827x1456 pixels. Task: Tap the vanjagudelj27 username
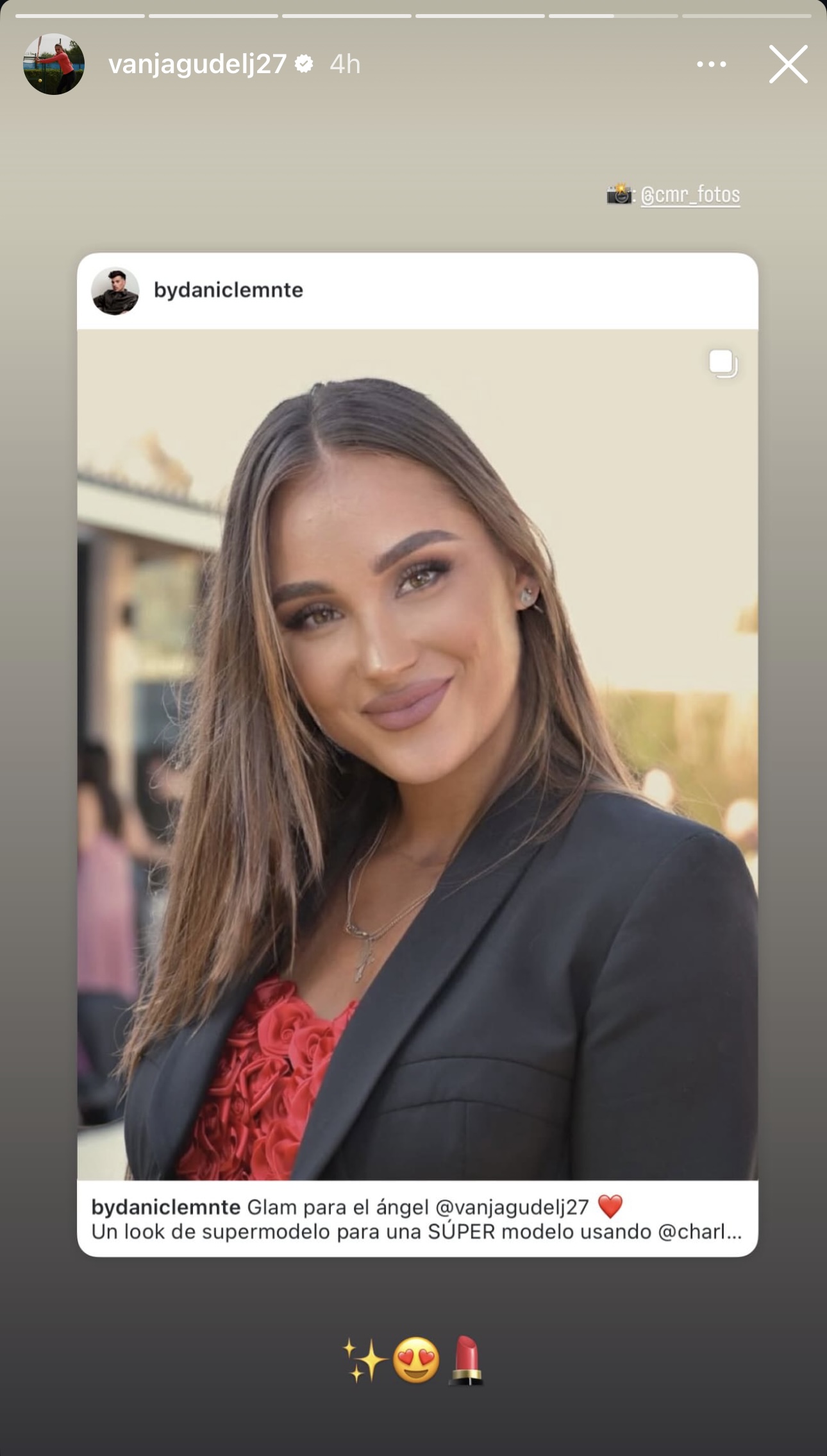(x=197, y=64)
